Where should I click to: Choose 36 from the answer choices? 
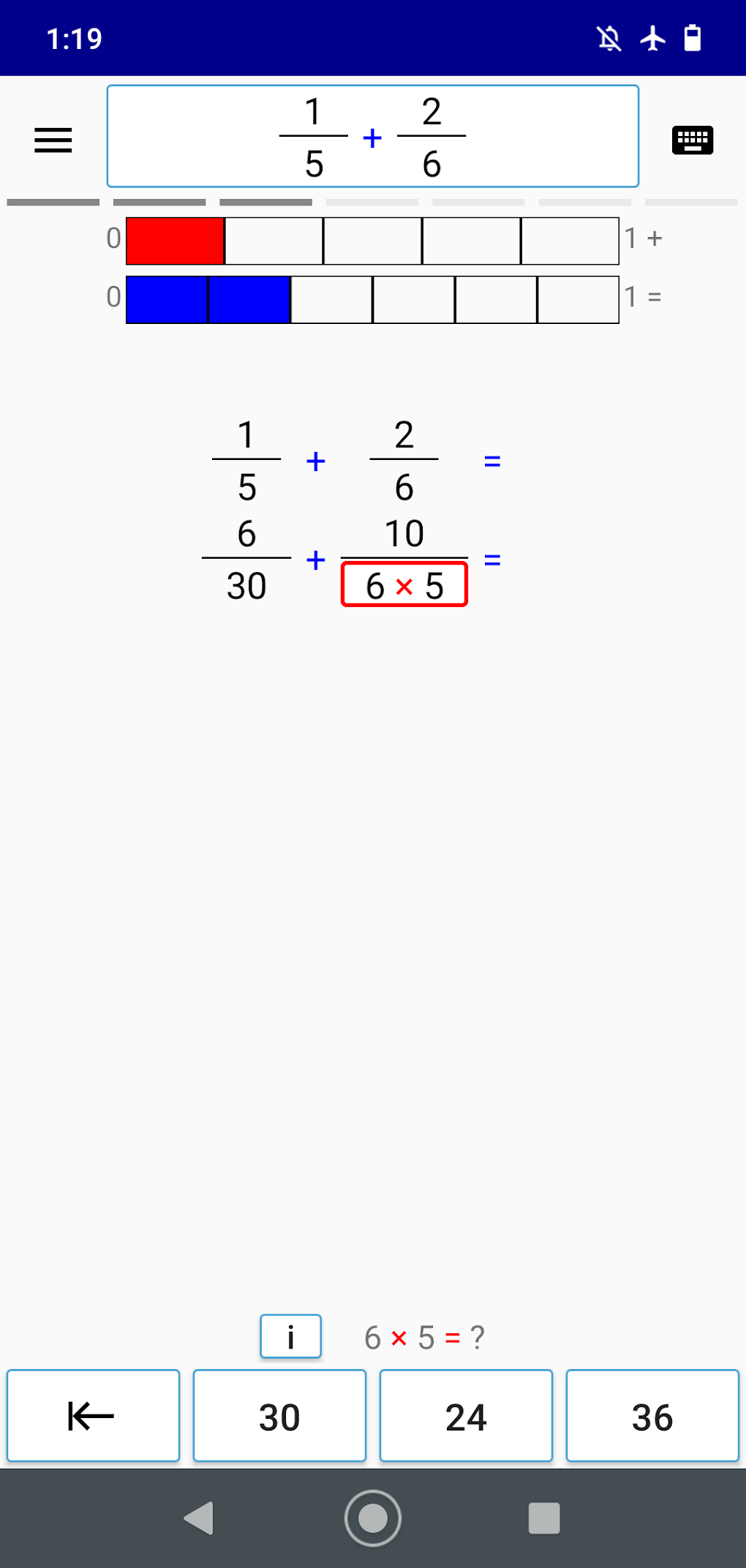[652, 1415]
